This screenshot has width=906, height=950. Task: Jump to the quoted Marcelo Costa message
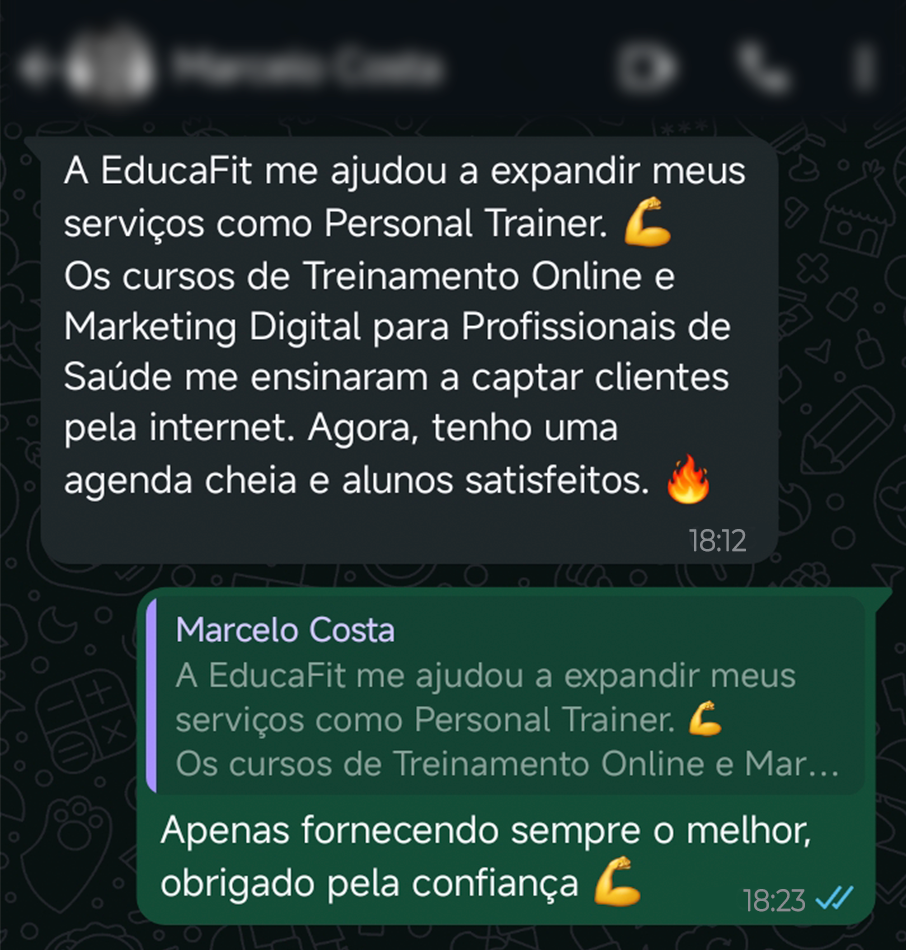point(505,697)
